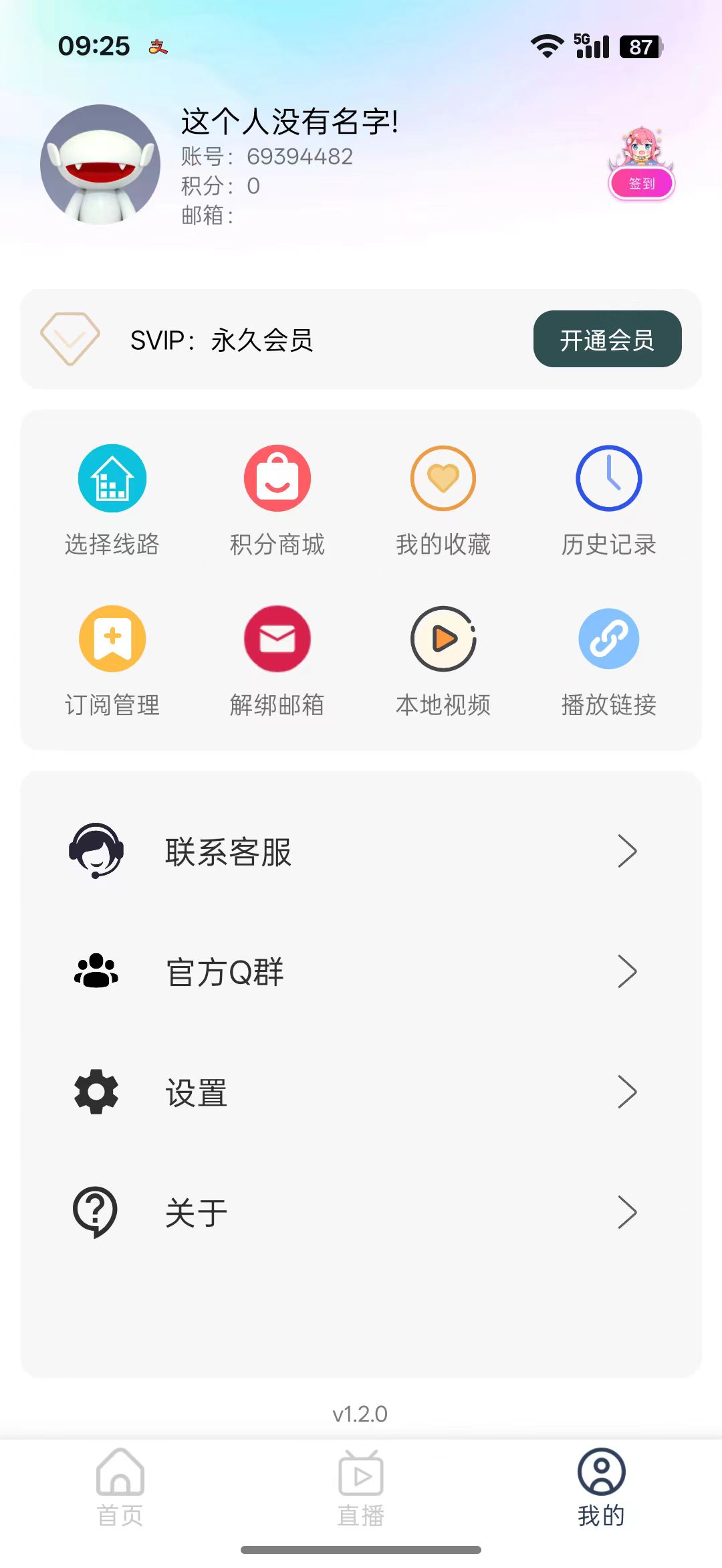
Task: Expand the 官方Q群 row chevron
Action: point(627,973)
